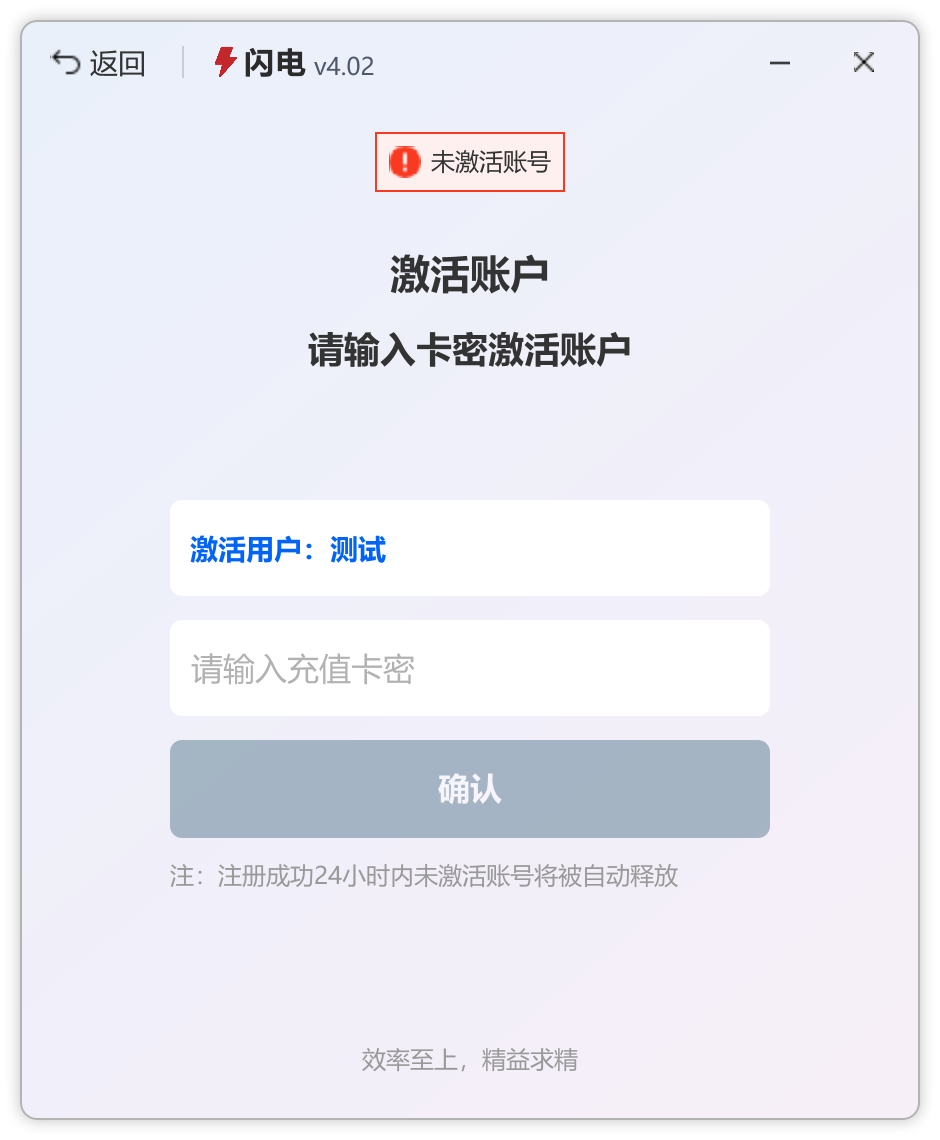Click the lightning bolt app logo icon
The image size is (940, 1140).
[224, 62]
